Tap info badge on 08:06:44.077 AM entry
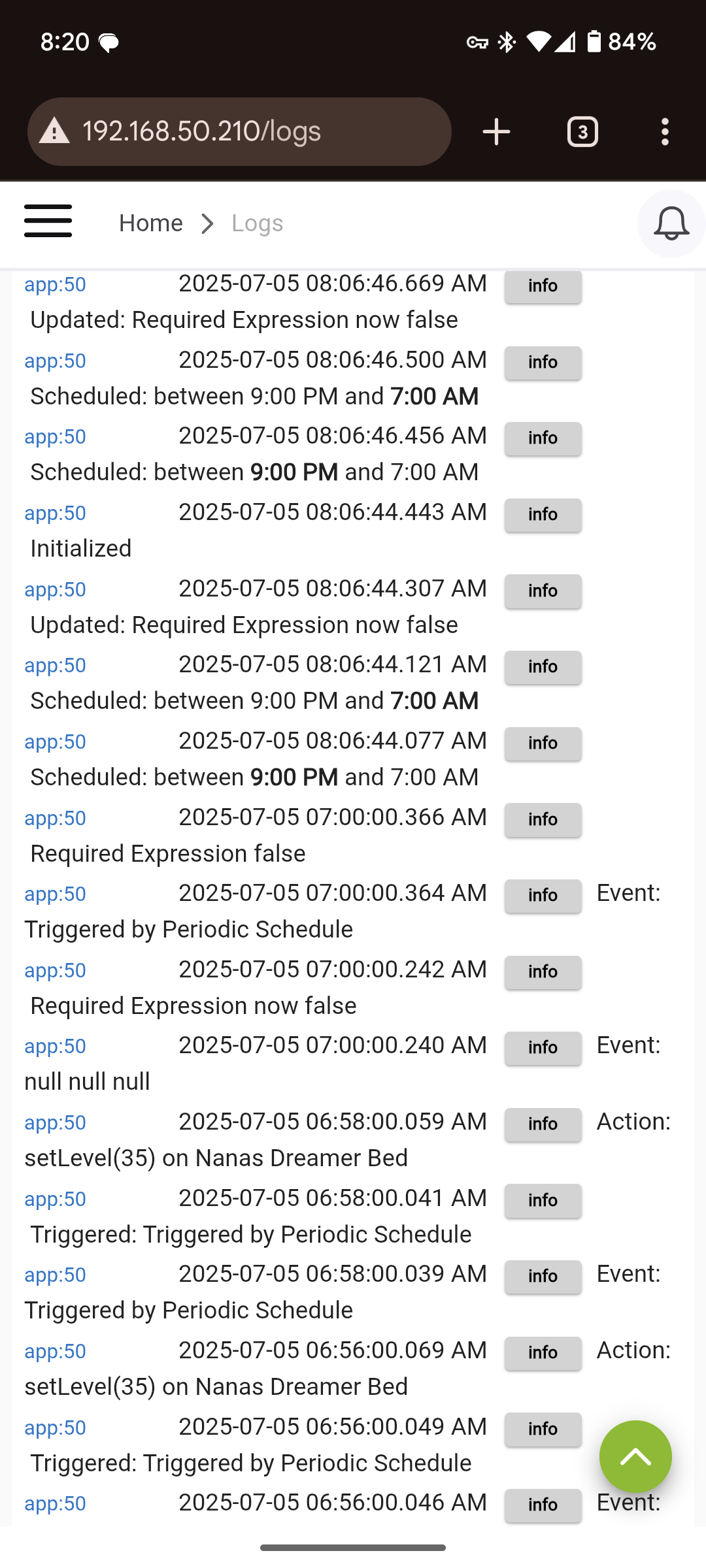Viewport: 706px width, 1568px height. pos(543,743)
